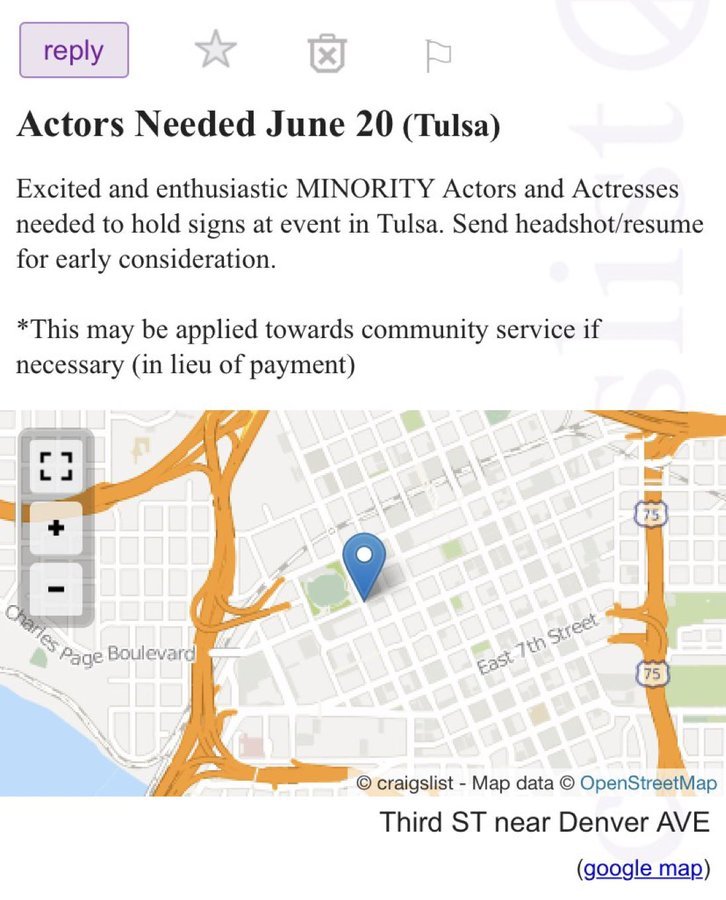The image size is (726, 900).
Task: Expand the map to fullscreen
Action: click(x=56, y=466)
